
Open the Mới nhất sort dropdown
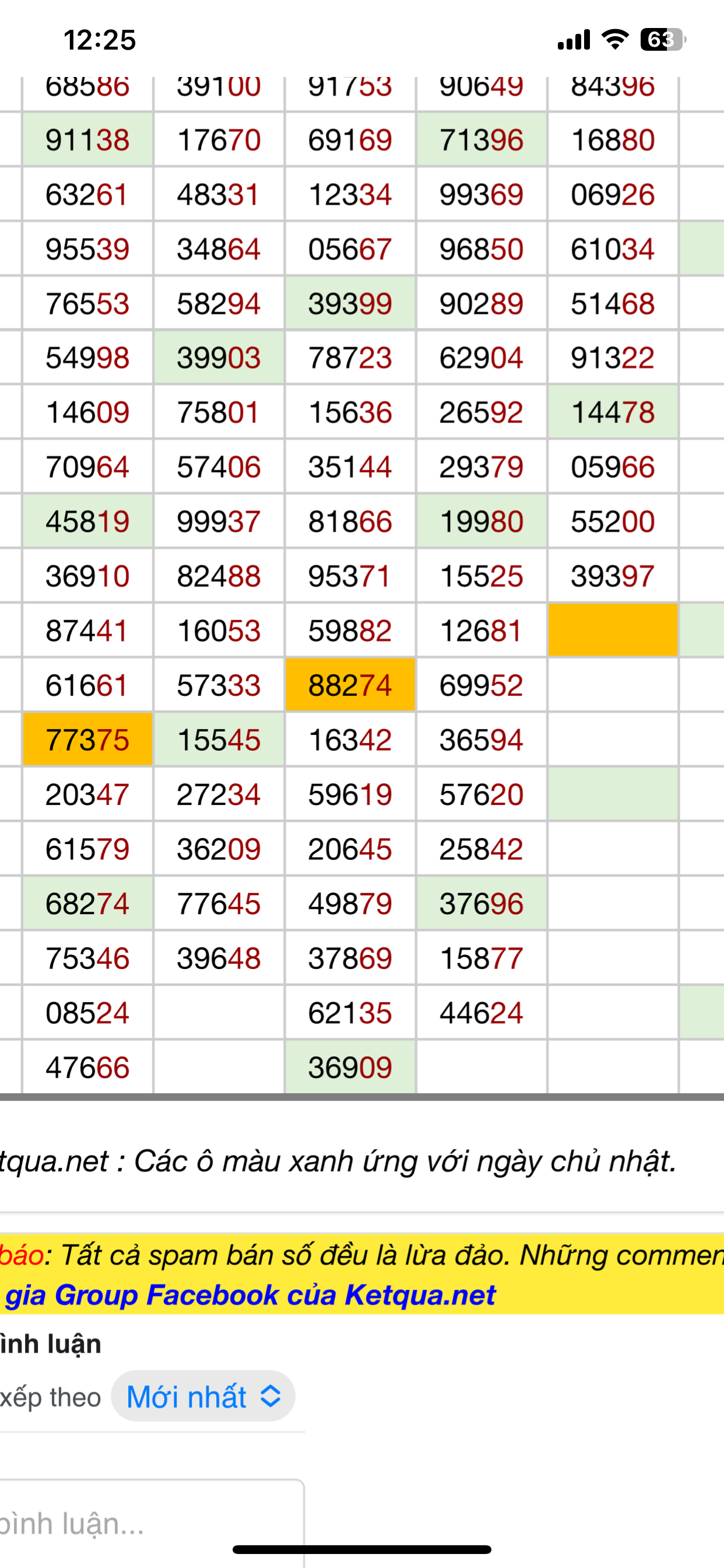(x=203, y=1396)
